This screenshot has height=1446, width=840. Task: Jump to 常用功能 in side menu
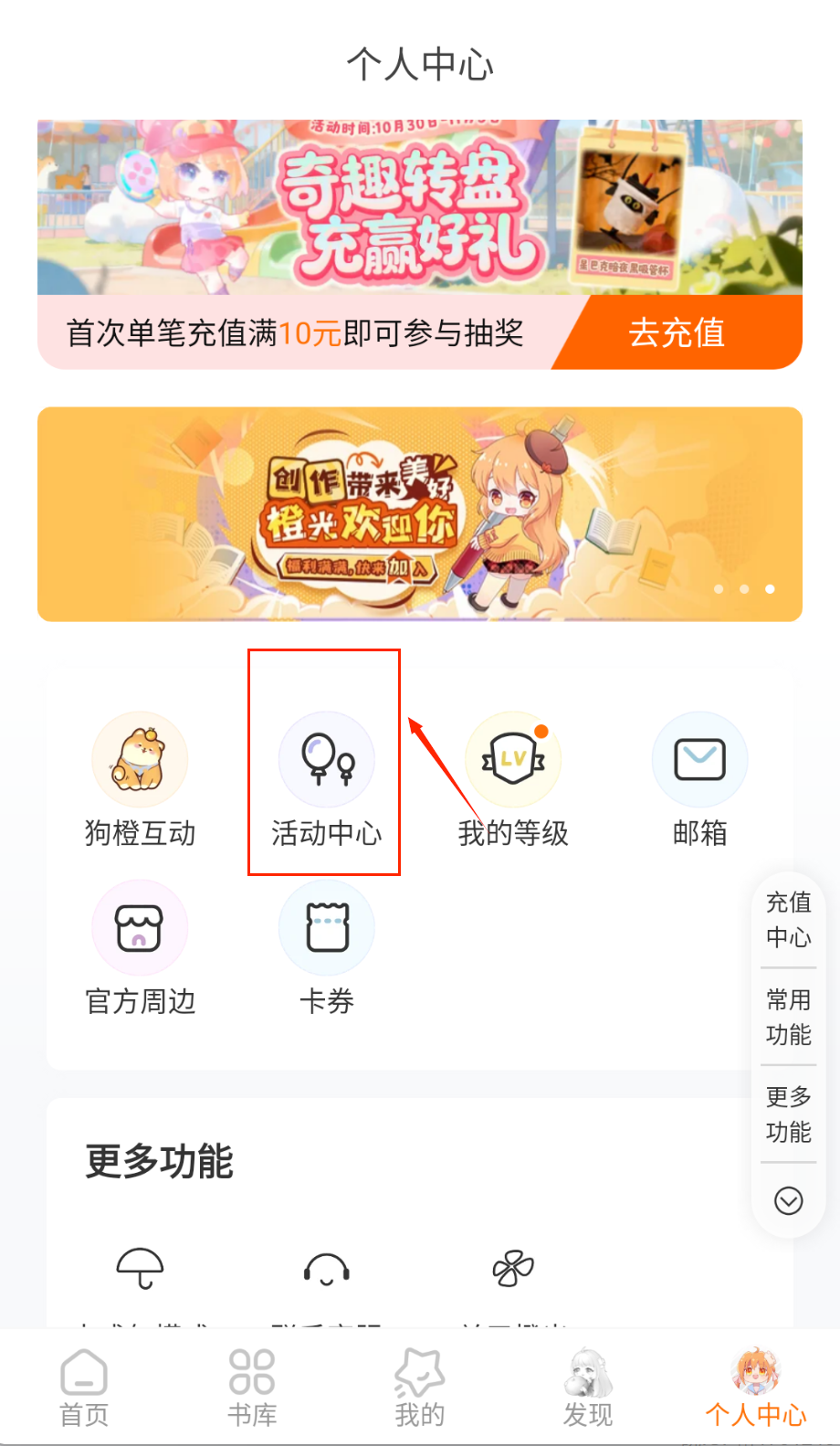click(x=788, y=1017)
